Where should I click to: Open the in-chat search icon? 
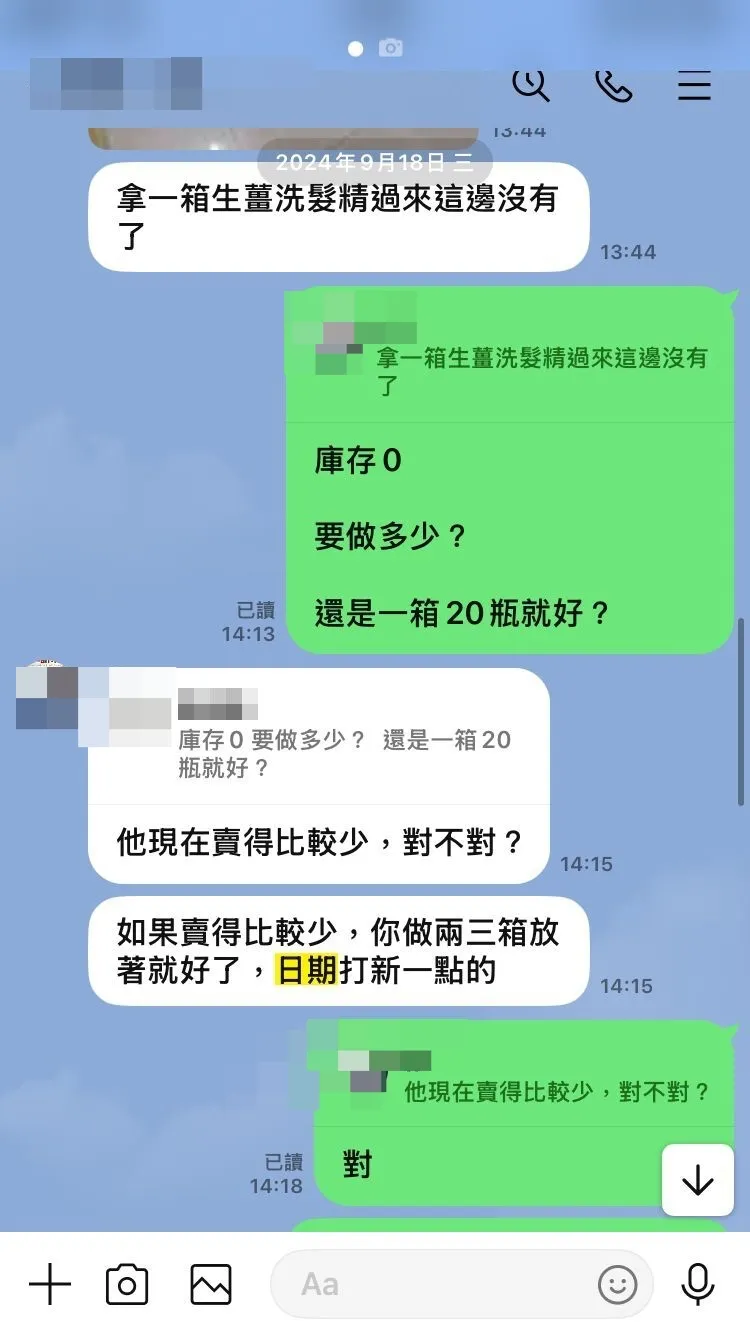(533, 86)
